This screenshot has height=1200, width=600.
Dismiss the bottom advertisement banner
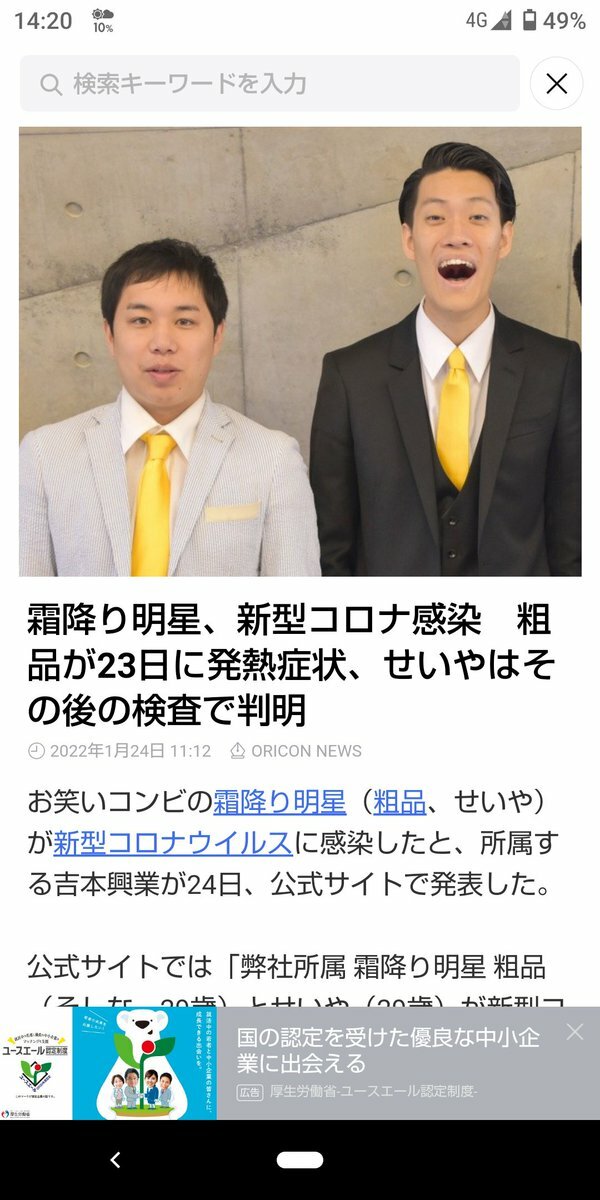(575, 1032)
